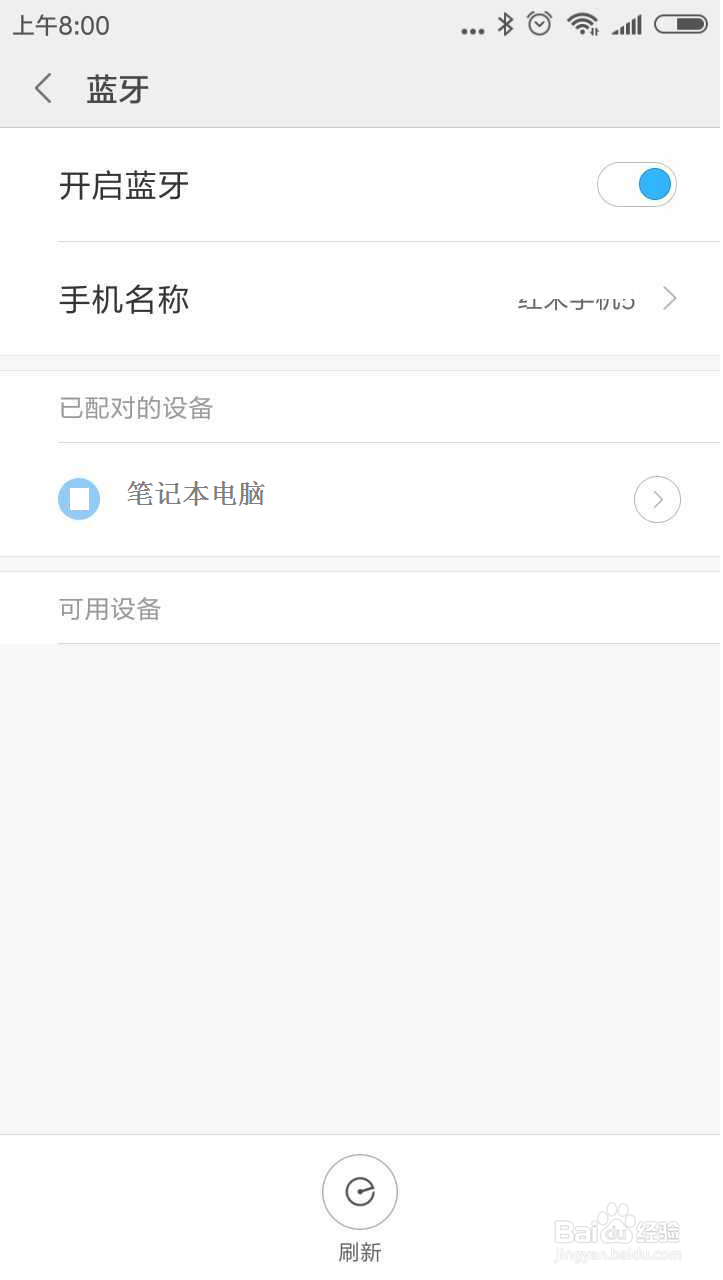
Task: Tap the alarm clock icon in the status bar
Action: 539,22
